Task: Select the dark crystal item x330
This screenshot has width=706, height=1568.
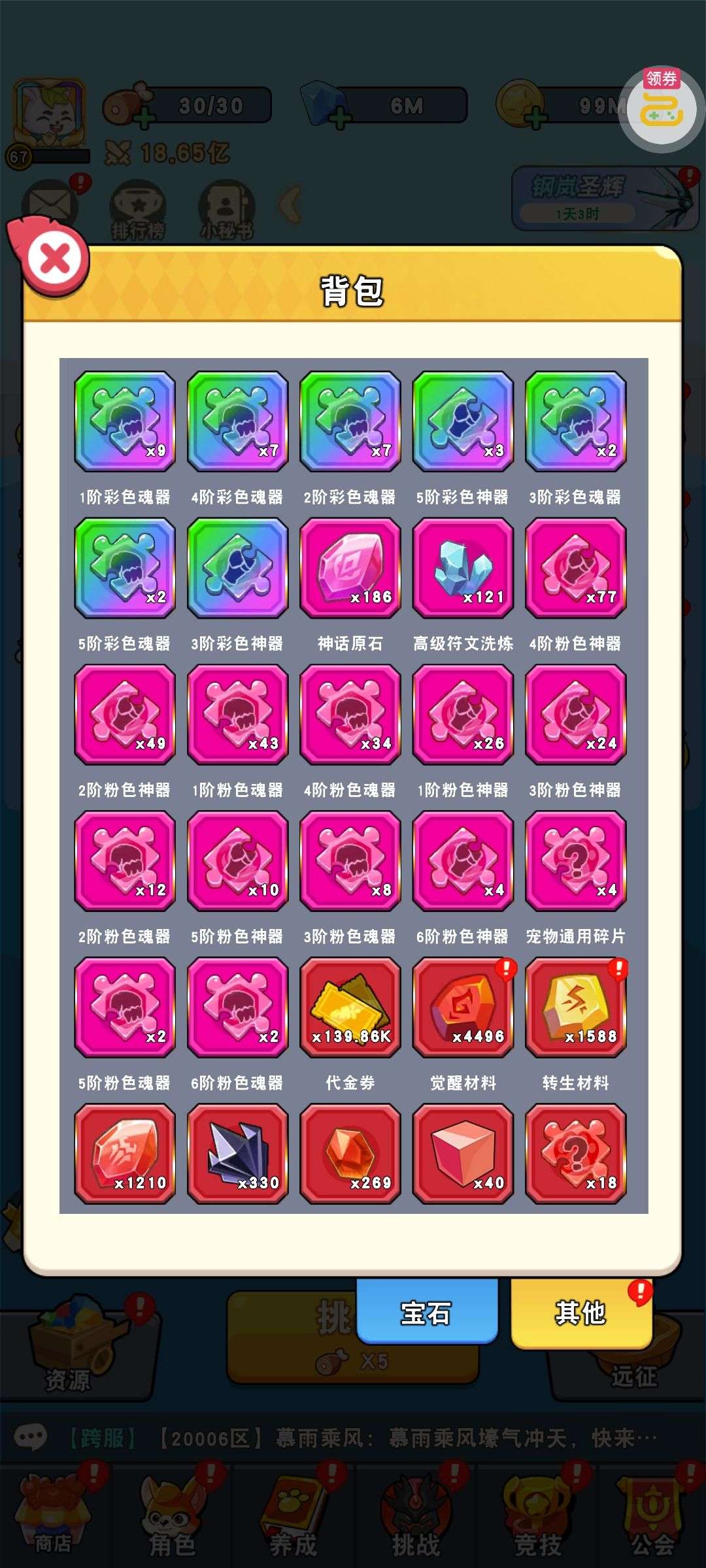Action: (237, 1153)
